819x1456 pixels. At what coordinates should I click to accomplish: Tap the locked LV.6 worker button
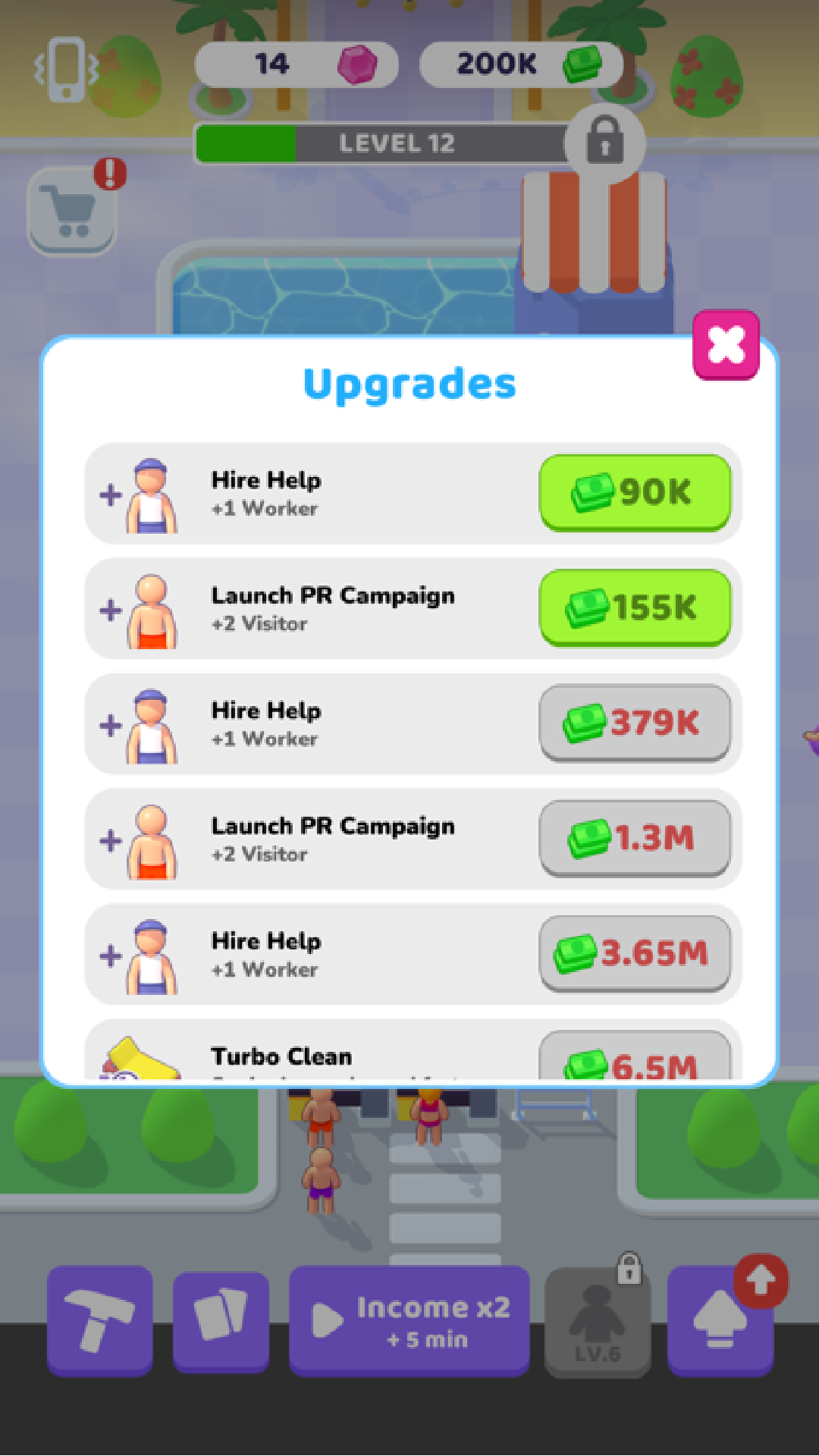[598, 1323]
